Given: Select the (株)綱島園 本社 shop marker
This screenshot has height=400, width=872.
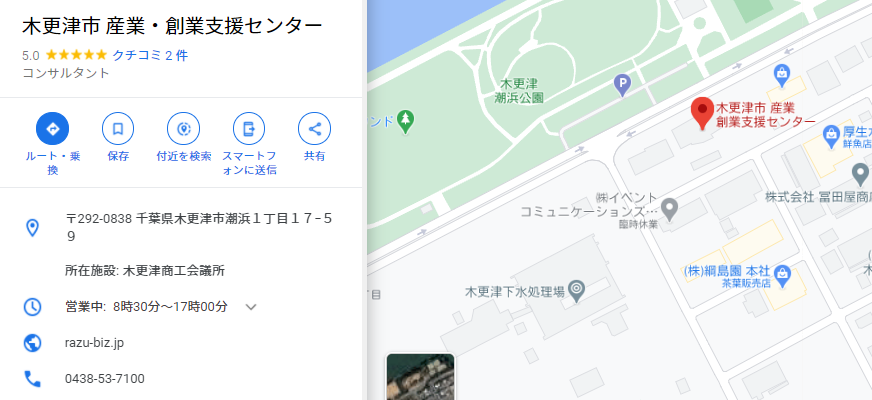Looking at the screenshot, I should [780, 272].
